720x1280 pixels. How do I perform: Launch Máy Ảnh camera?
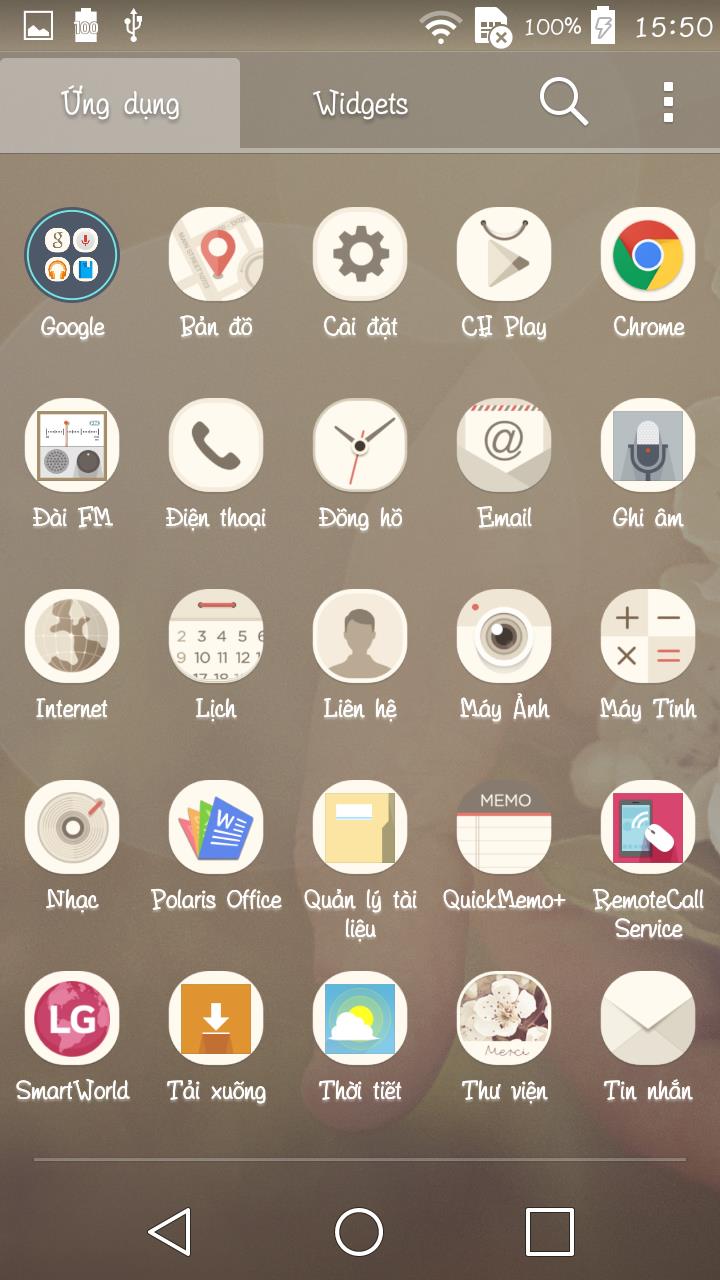pos(504,637)
